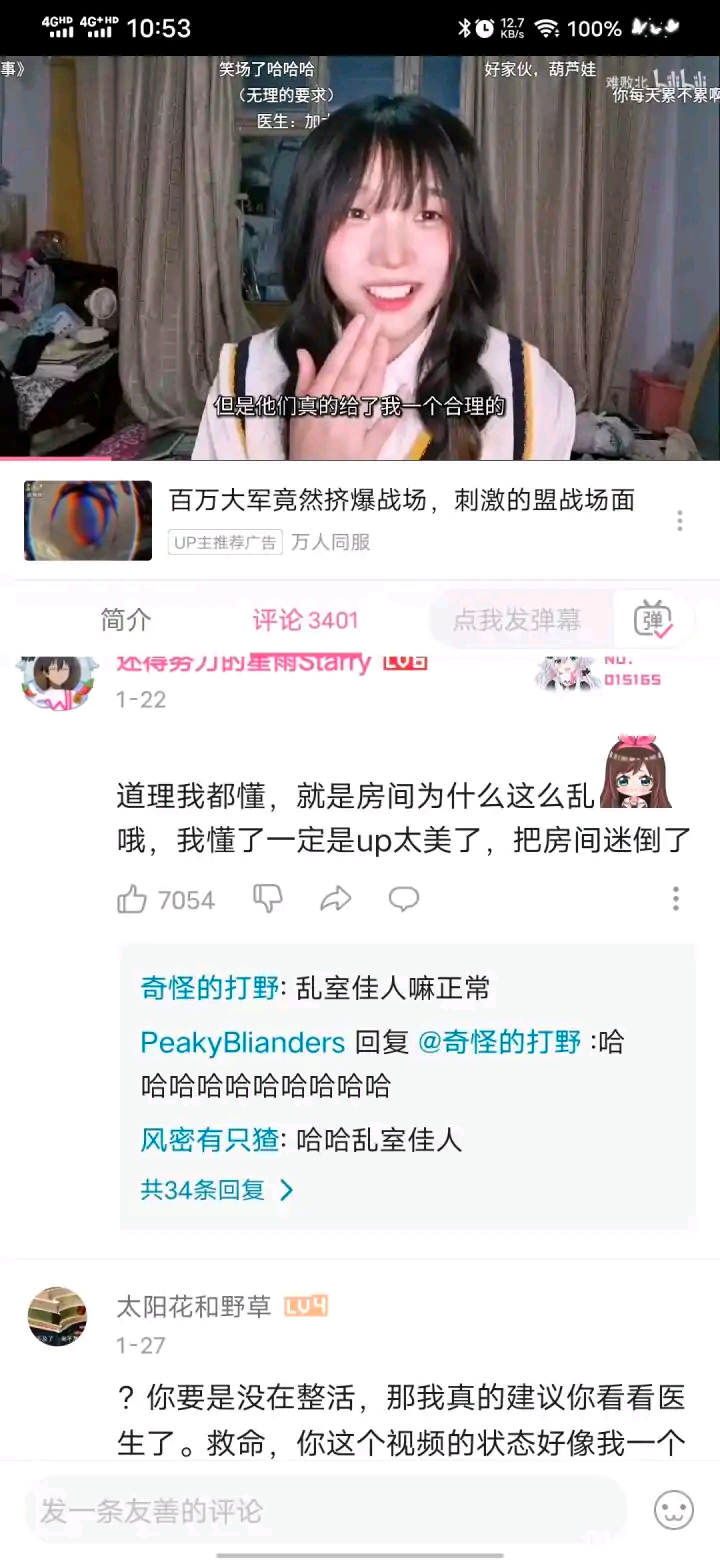The height and width of the screenshot is (1560, 720).
Task: Open 风密有只猹's profile link
Action: click(x=209, y=1139)
